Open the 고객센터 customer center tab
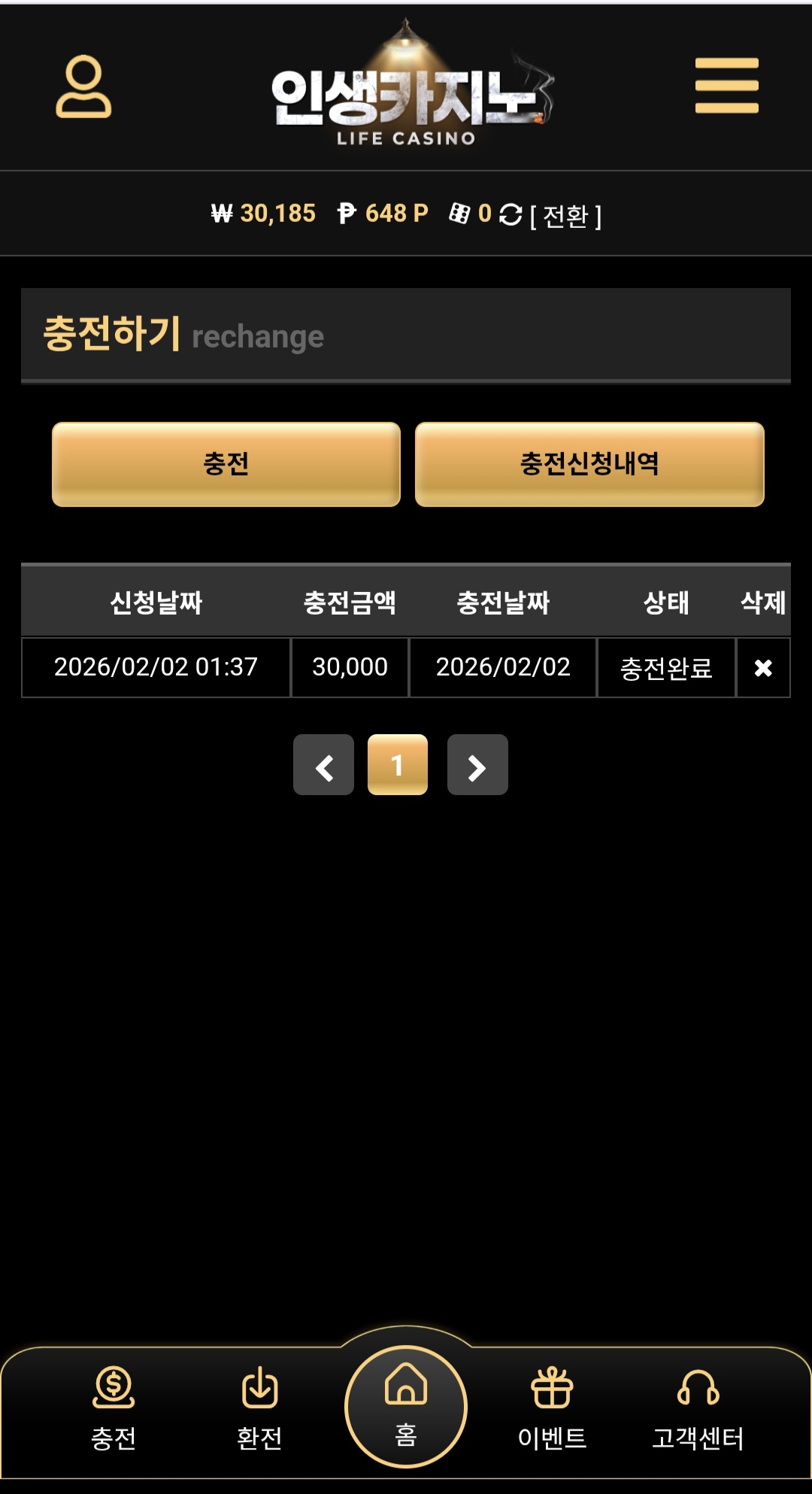This screenshot has width=812, height=1494. pyautogui.click(x=698, y=1407)
